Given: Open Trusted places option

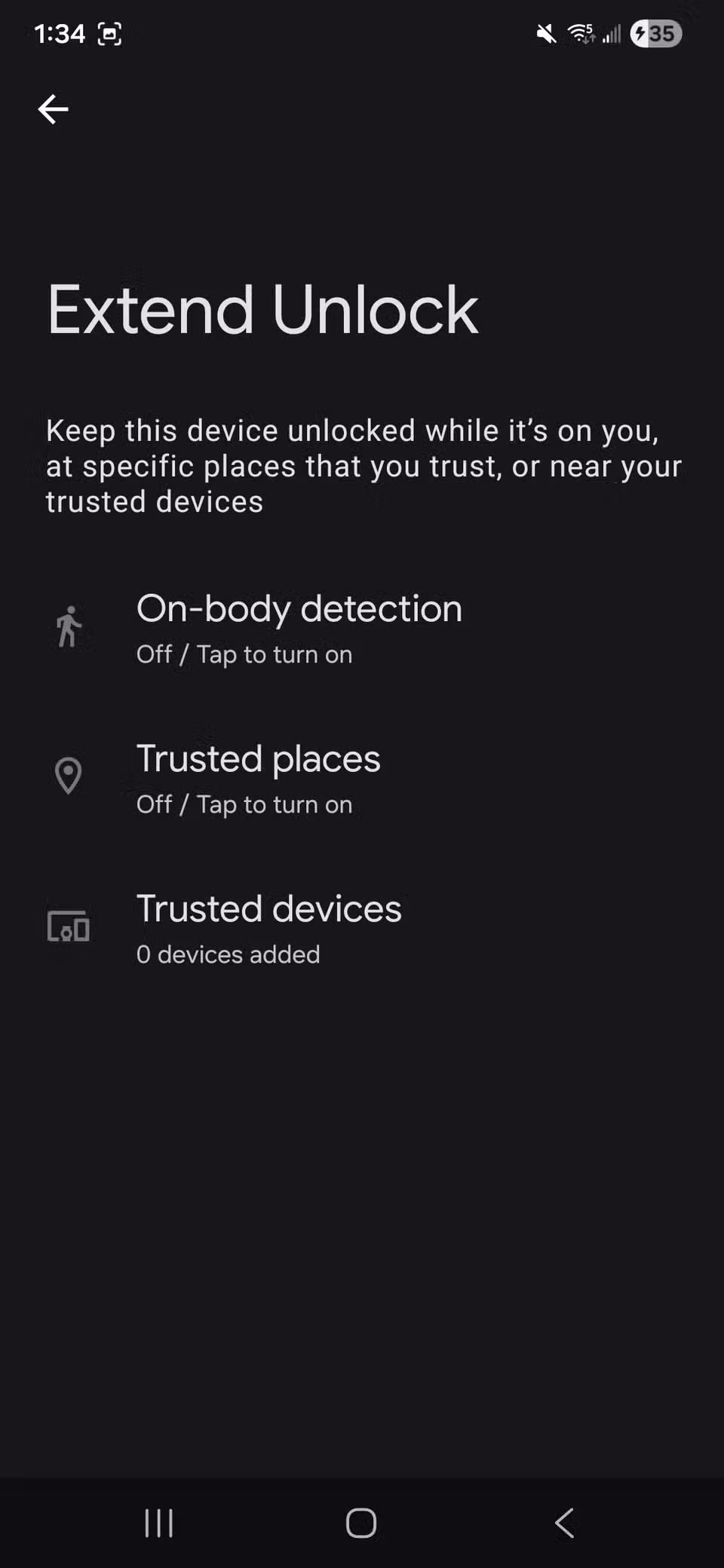Looking at the screenshot, I should pyautogui.click(x=258, y=779).
